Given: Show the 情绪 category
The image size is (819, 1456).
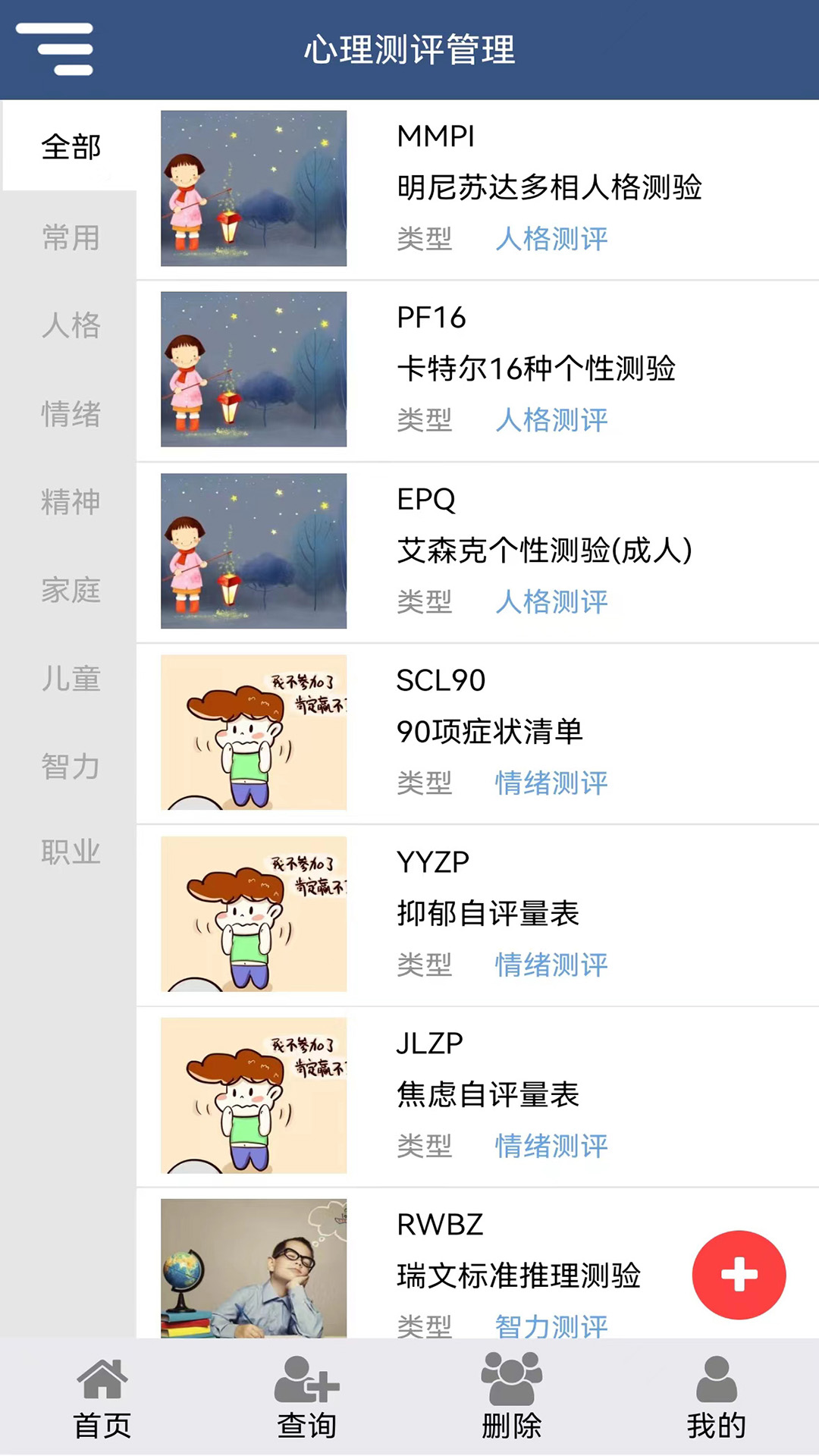Looking at the screenshot, I should pyautogui.click(x=71, y=414).
